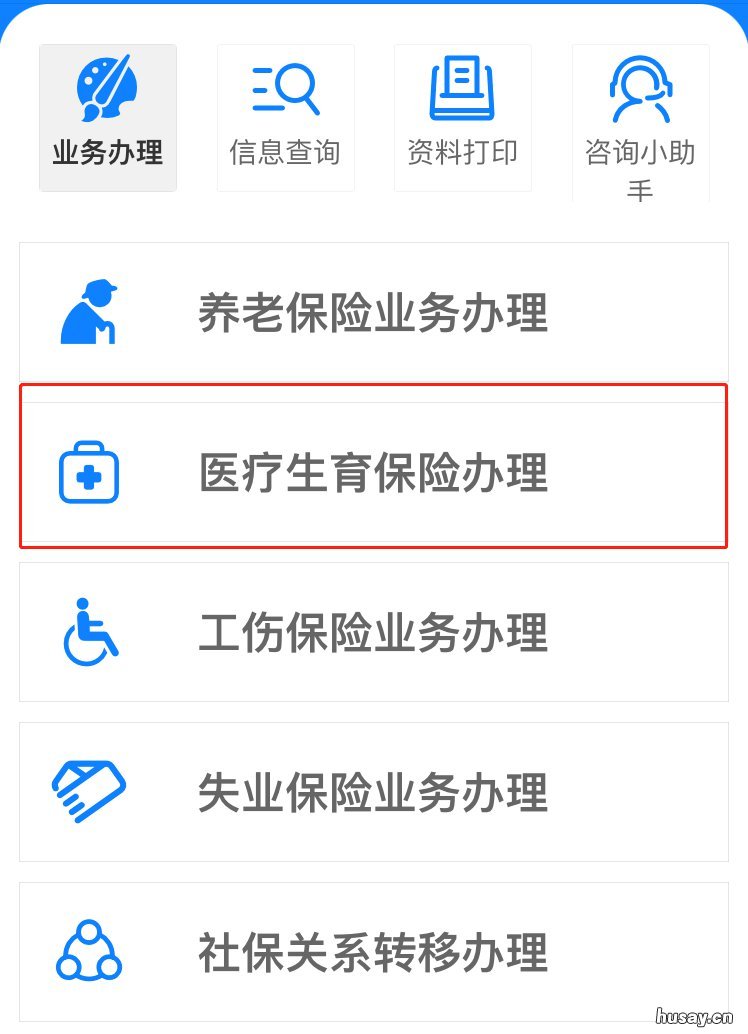Screen dimensions: 748x1034
Task: Open 工伤保险业务办理 service entry
Action: click(373, 630)
